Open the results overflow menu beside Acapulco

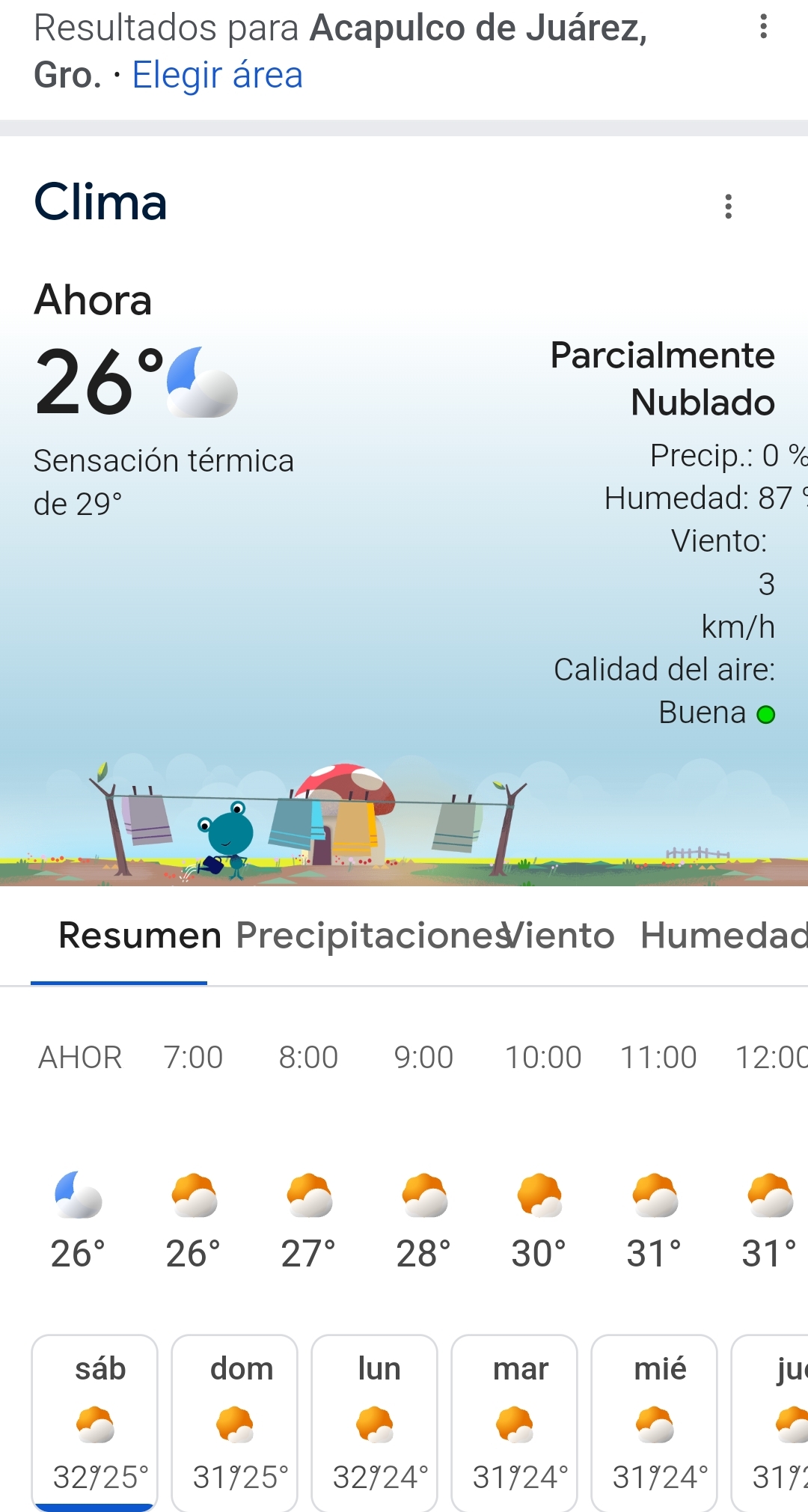pos(763,27)
